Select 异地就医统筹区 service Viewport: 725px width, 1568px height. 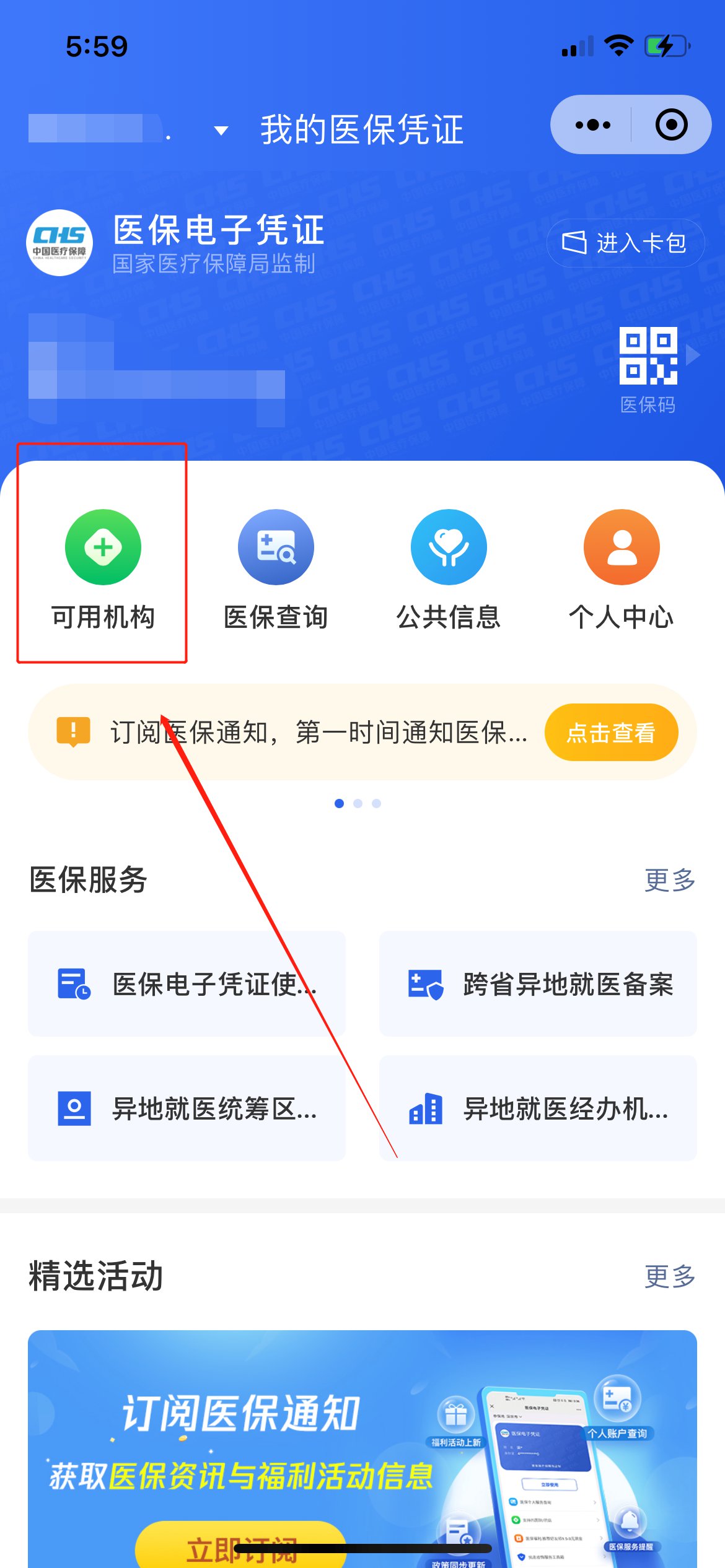click(187, 1108)
